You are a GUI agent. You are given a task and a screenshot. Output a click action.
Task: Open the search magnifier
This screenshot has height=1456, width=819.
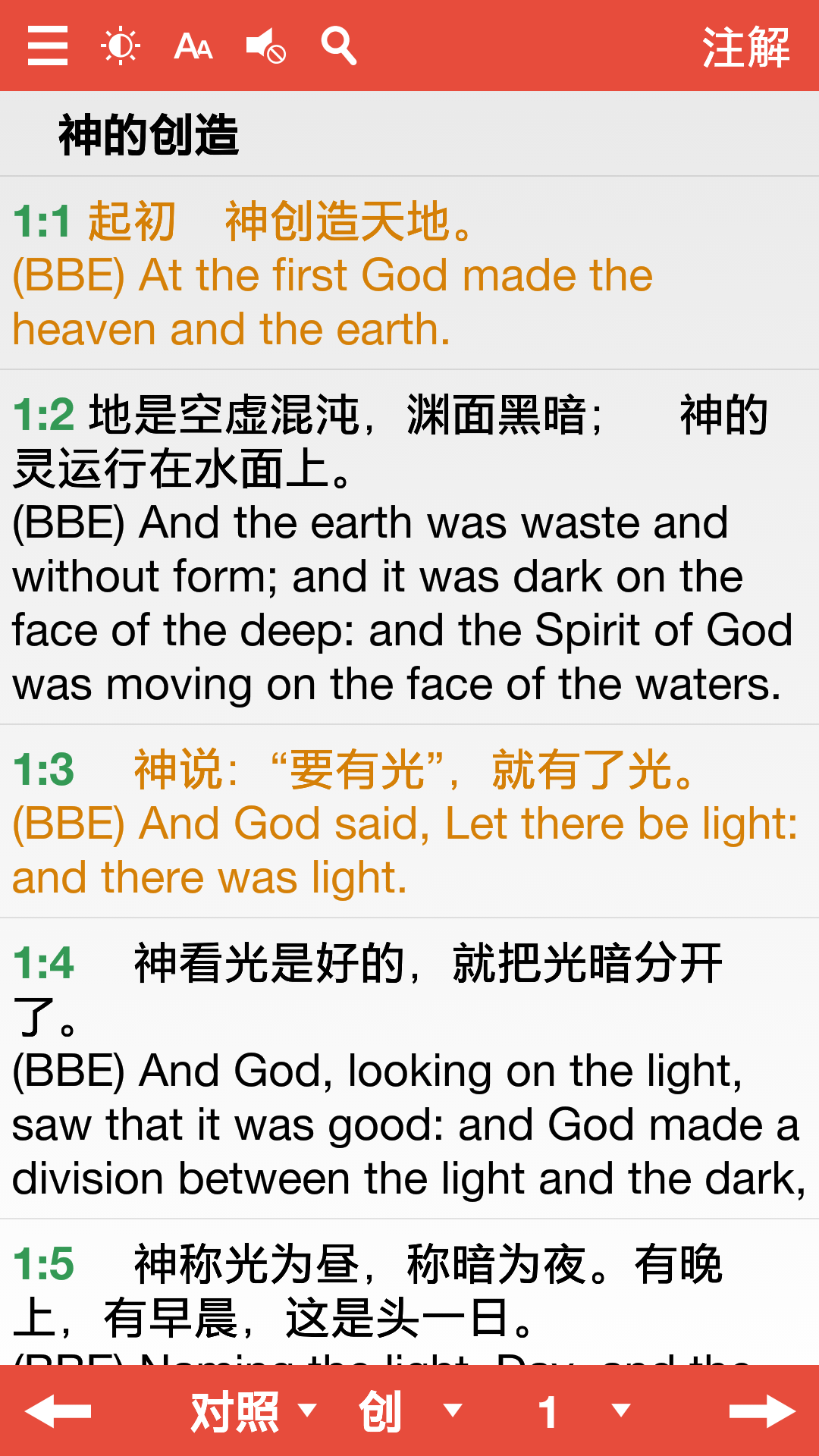point(338,45)
